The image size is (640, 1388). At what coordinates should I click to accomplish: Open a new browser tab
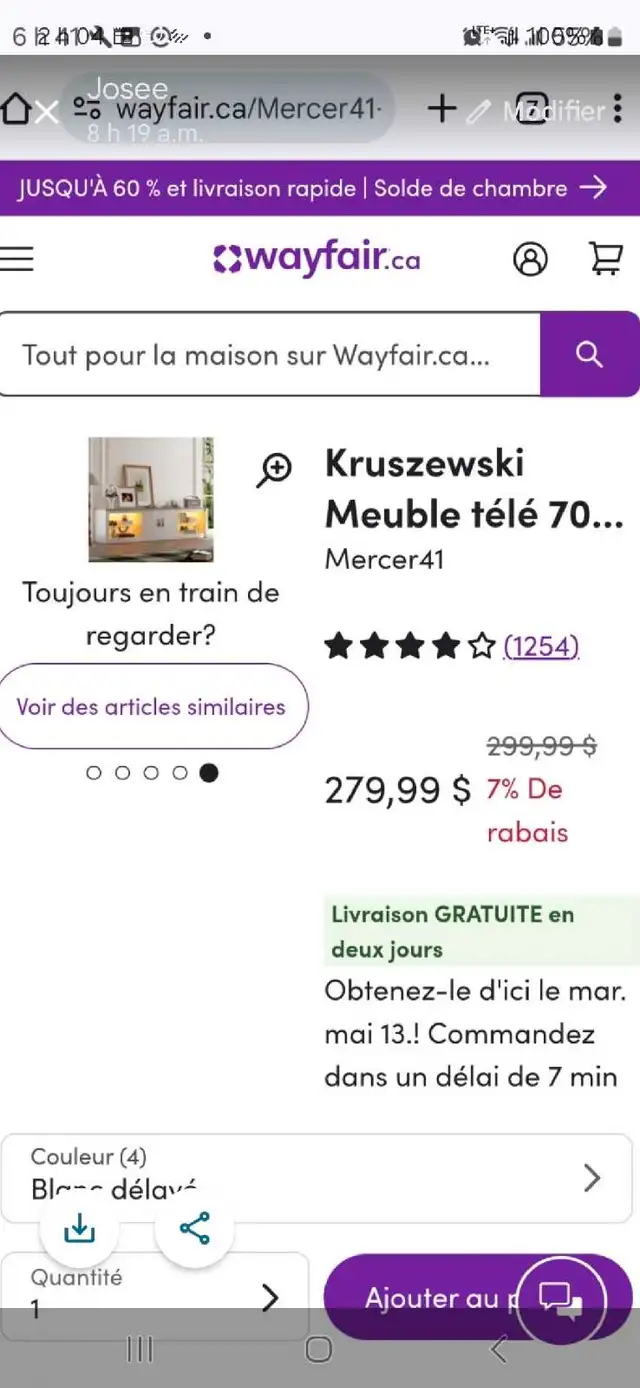tap(441, 109)
